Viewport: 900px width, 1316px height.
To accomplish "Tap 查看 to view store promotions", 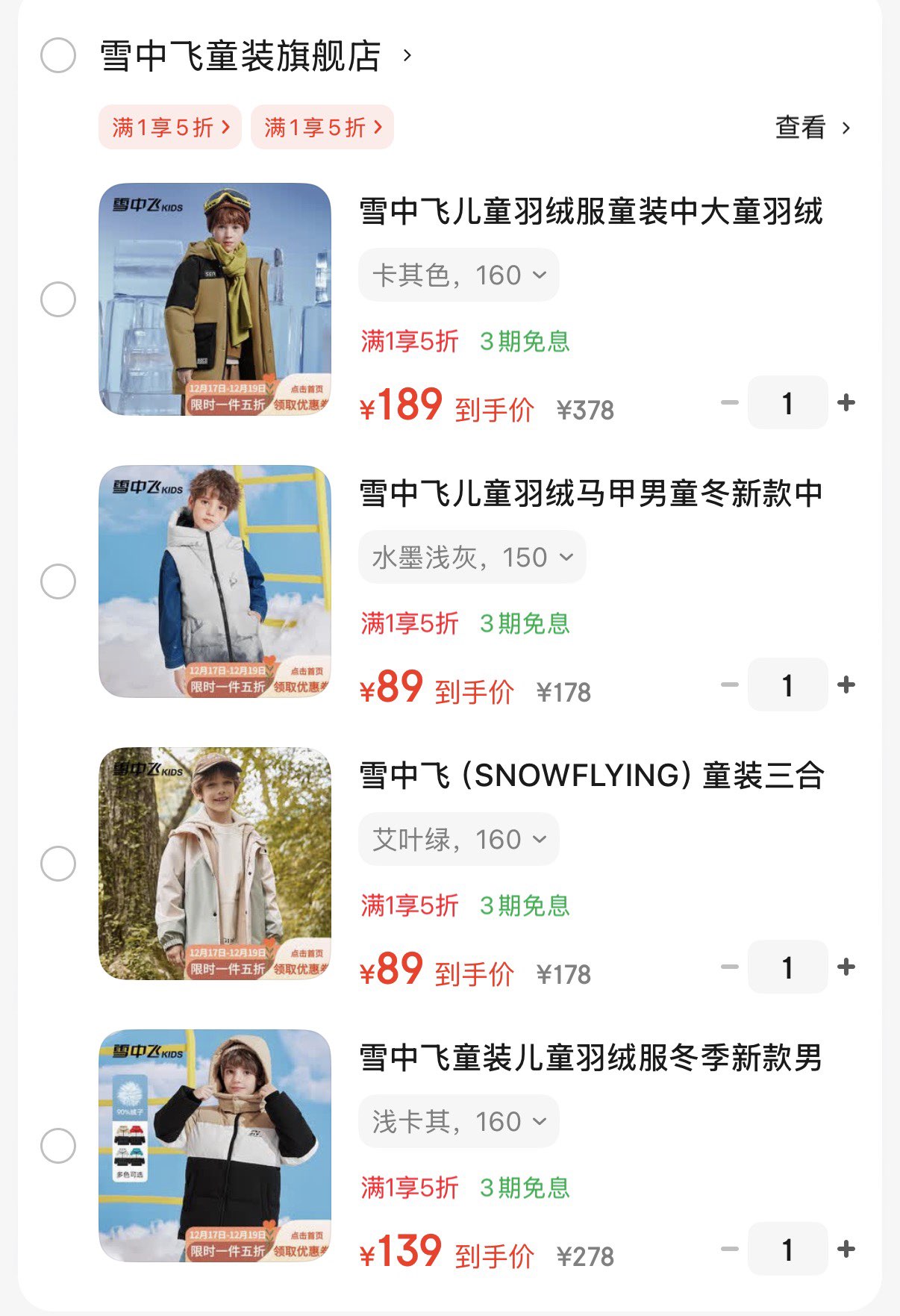I will coord(812,128).
